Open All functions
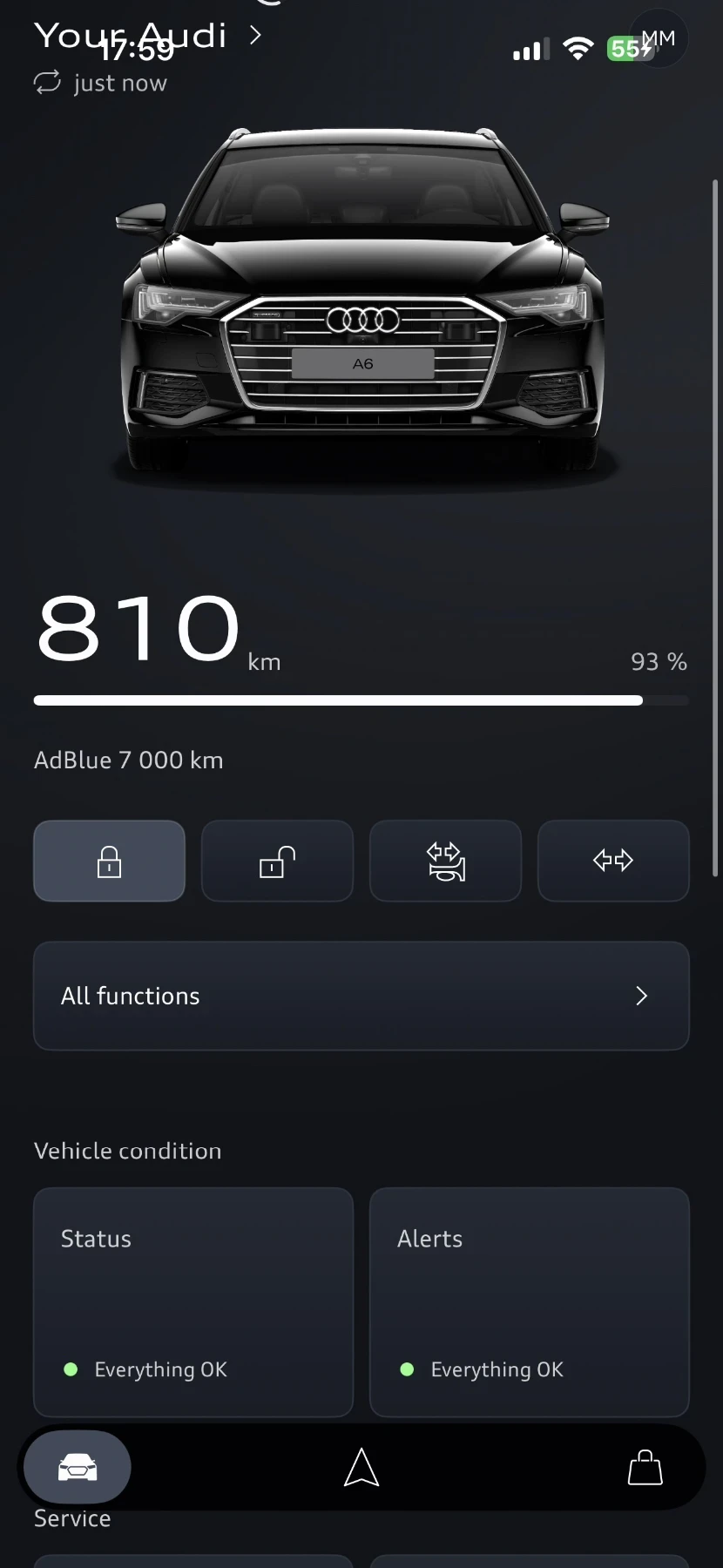The height and width of the screenshot is (1568, 723). [361, 996]
